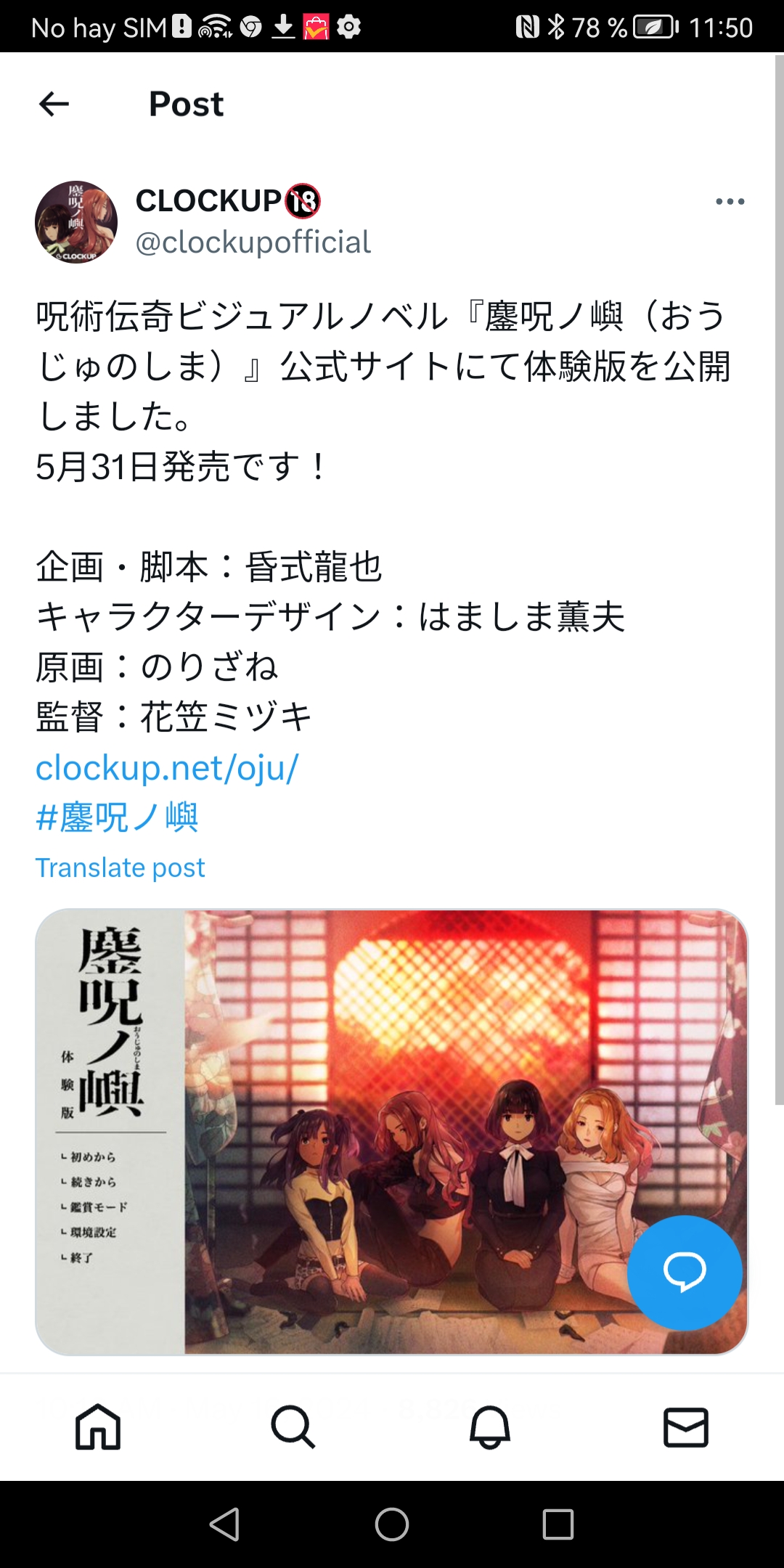Open the Notifications bell tab
Screen dimensions: 784x1568
pos(490,1427)
